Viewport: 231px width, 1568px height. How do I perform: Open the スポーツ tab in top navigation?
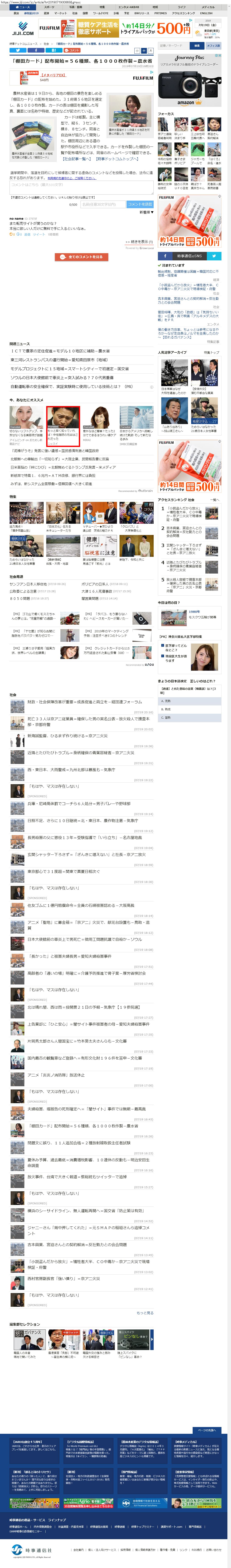pos(49,7)
